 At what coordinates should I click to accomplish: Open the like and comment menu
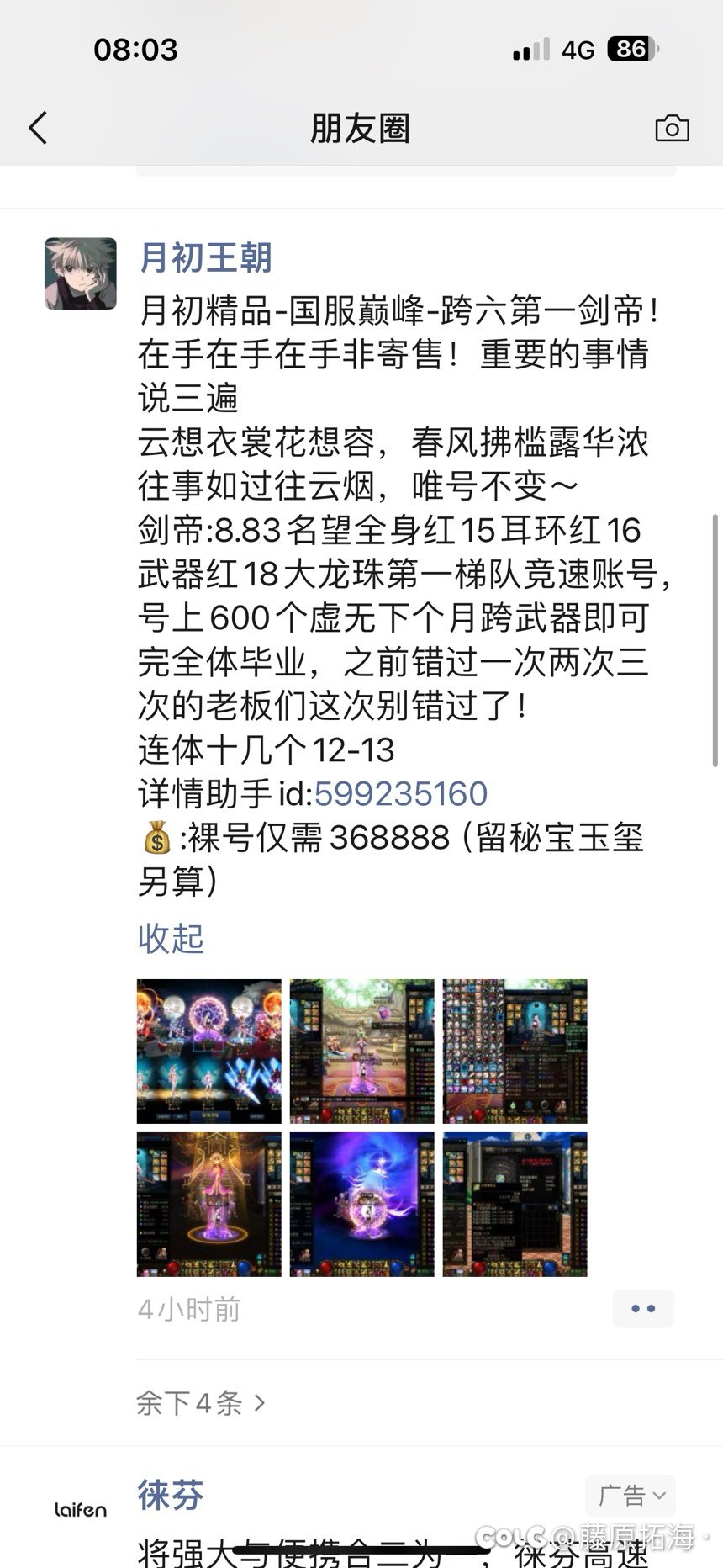[x=643, y=1309]
